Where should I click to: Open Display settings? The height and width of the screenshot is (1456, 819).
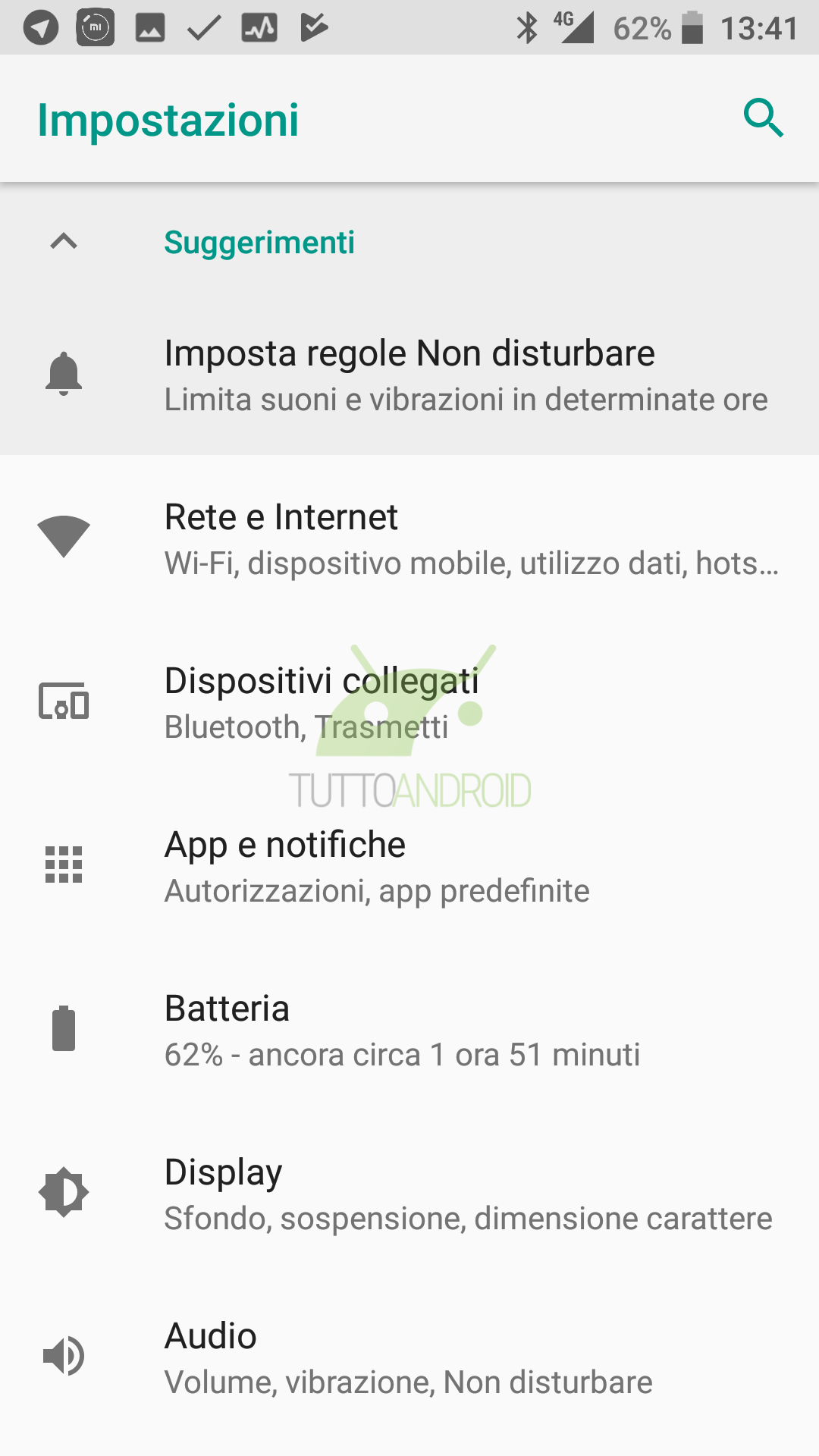tap(409, 1192)
